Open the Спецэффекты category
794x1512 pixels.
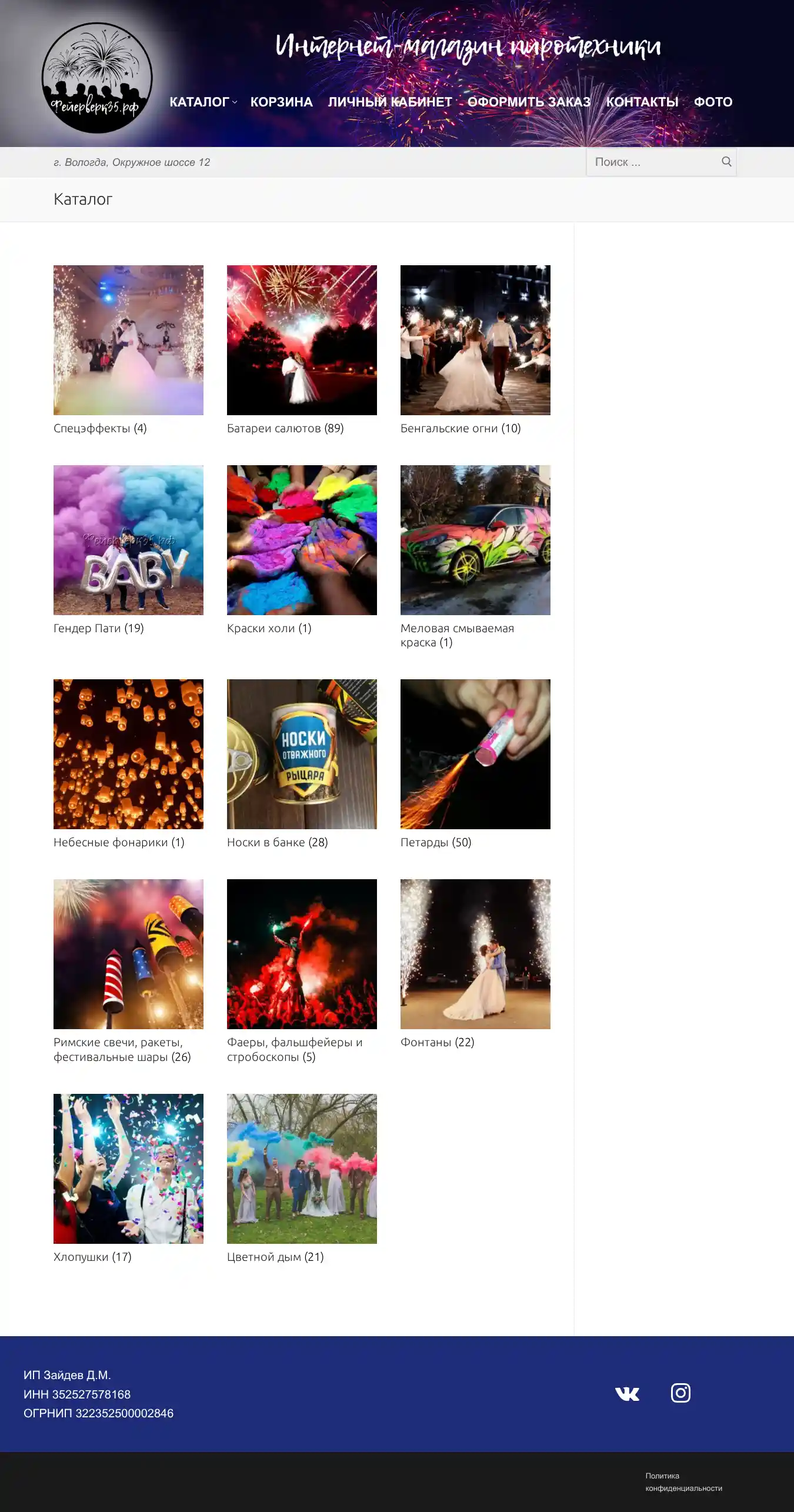[128, 340]
